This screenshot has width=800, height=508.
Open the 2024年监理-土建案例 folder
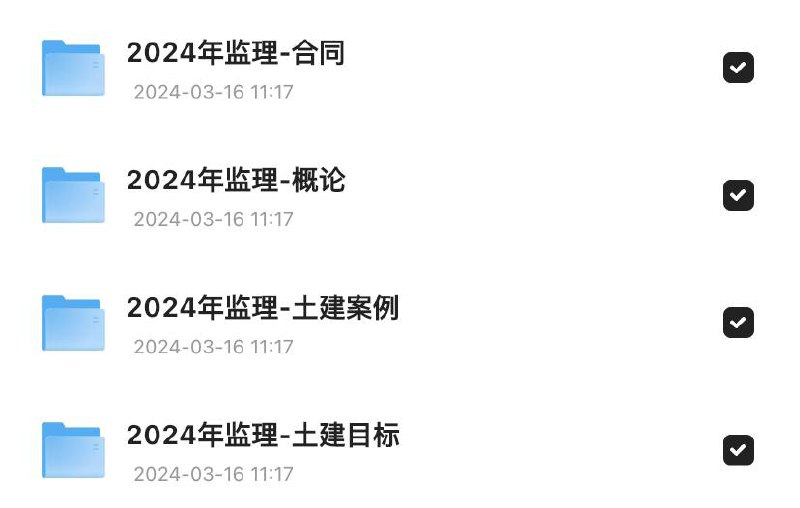point(262,308)
